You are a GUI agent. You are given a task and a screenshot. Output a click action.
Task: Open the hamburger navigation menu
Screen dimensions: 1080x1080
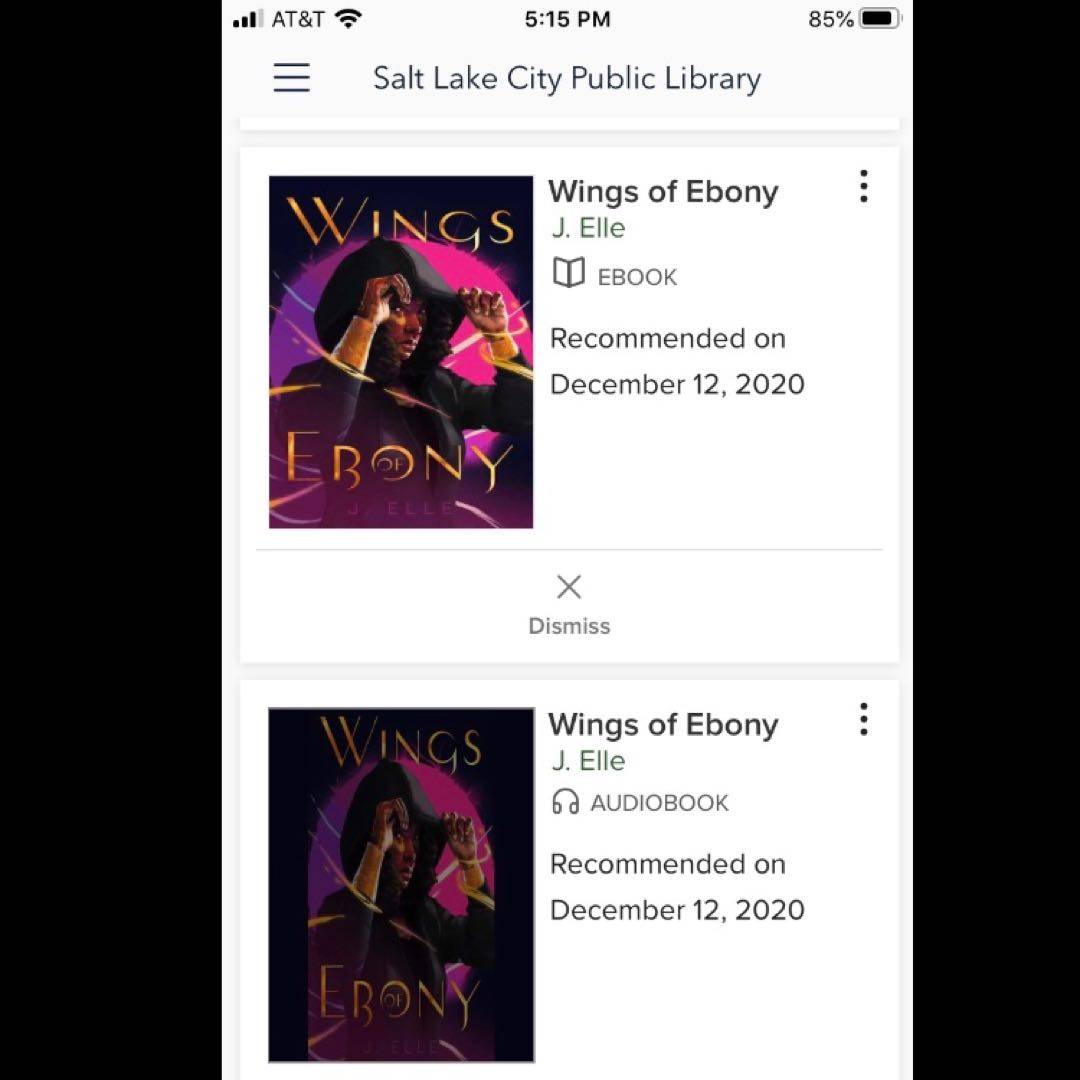[291, 78]
